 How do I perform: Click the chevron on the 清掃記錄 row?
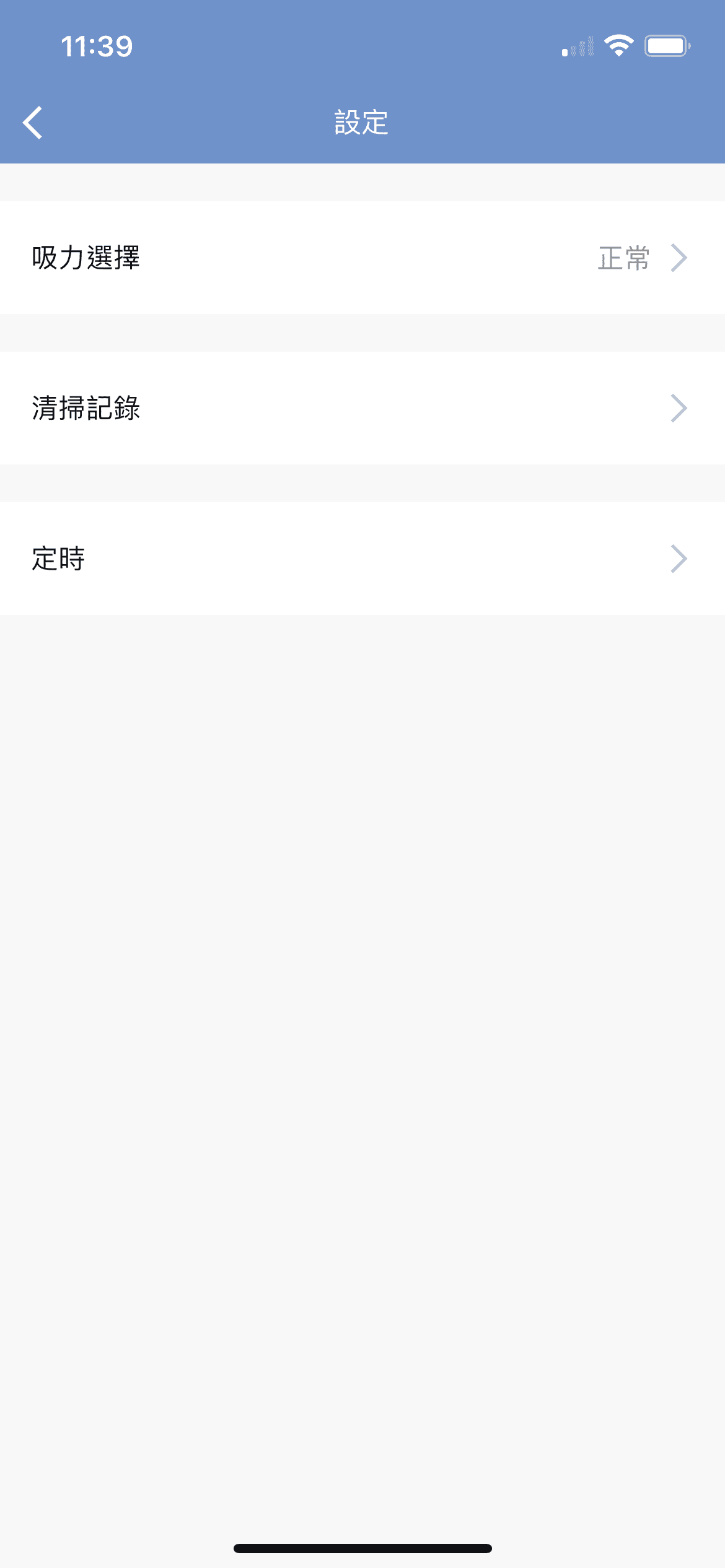[680, 407]
